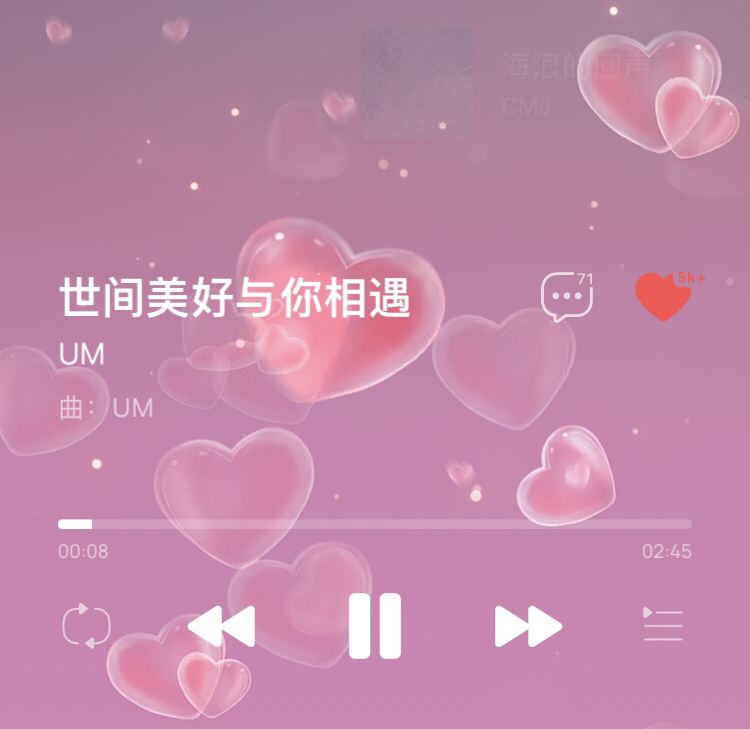Open the playlist queue
Image resolution: width=750 pixels, height=729 pixels.
[663, 625]
